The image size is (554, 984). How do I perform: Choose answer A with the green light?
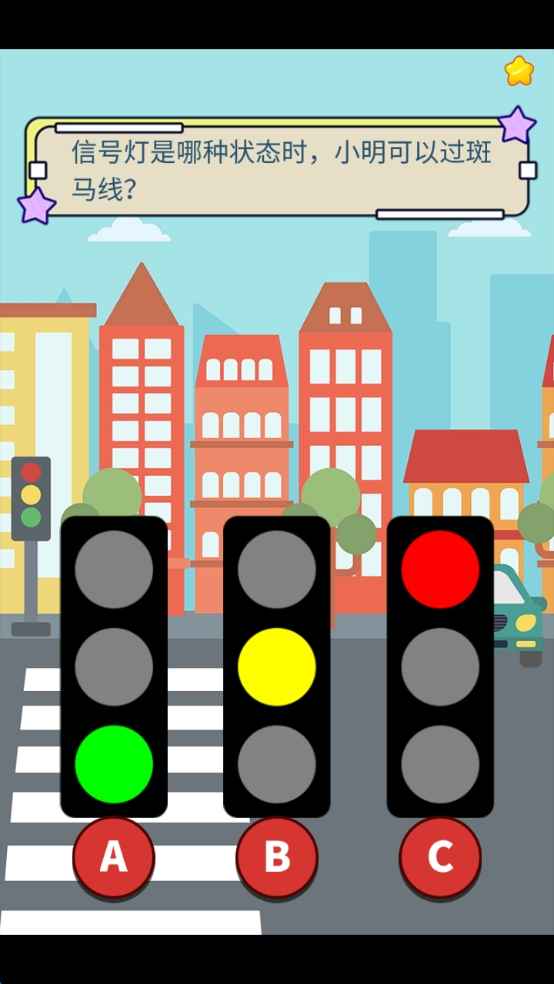[x=114, y=857]
